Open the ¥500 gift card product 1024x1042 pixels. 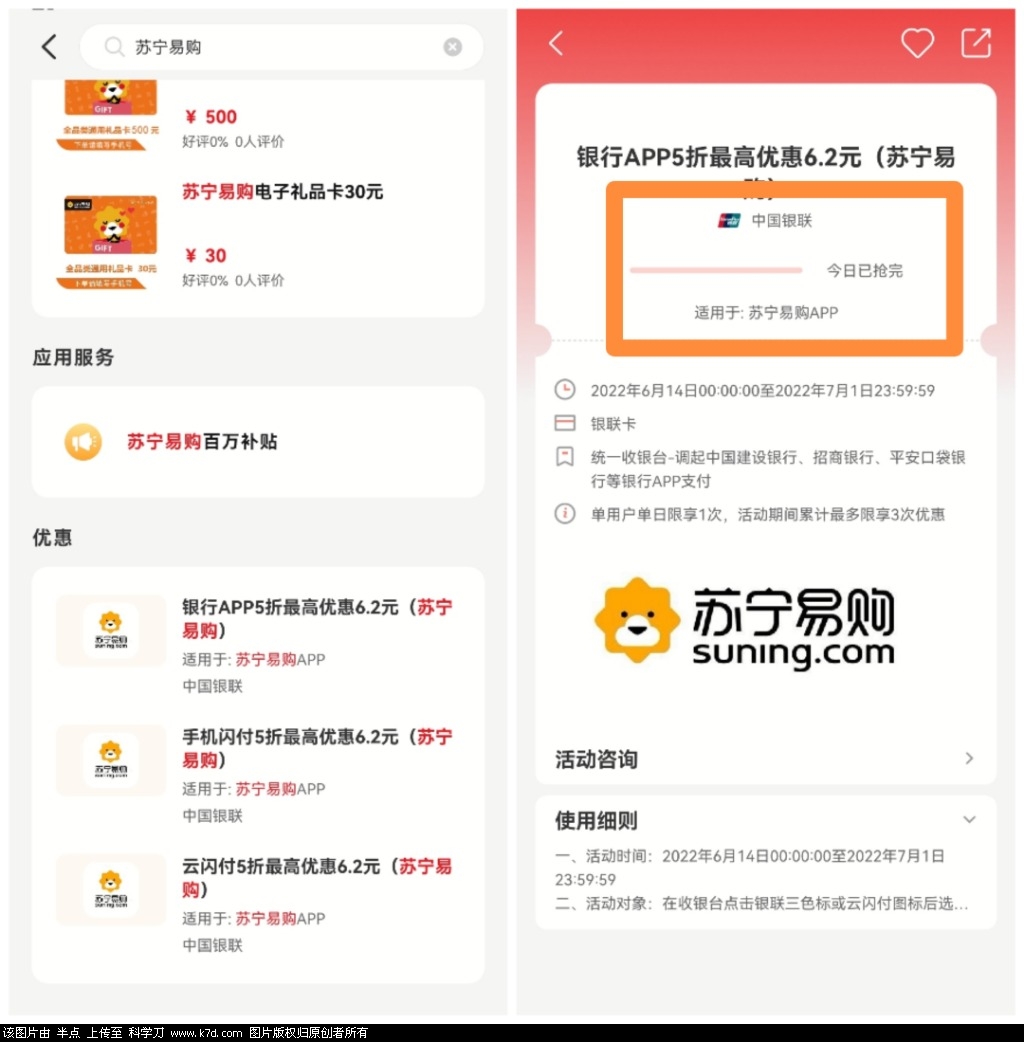[210, 117]
